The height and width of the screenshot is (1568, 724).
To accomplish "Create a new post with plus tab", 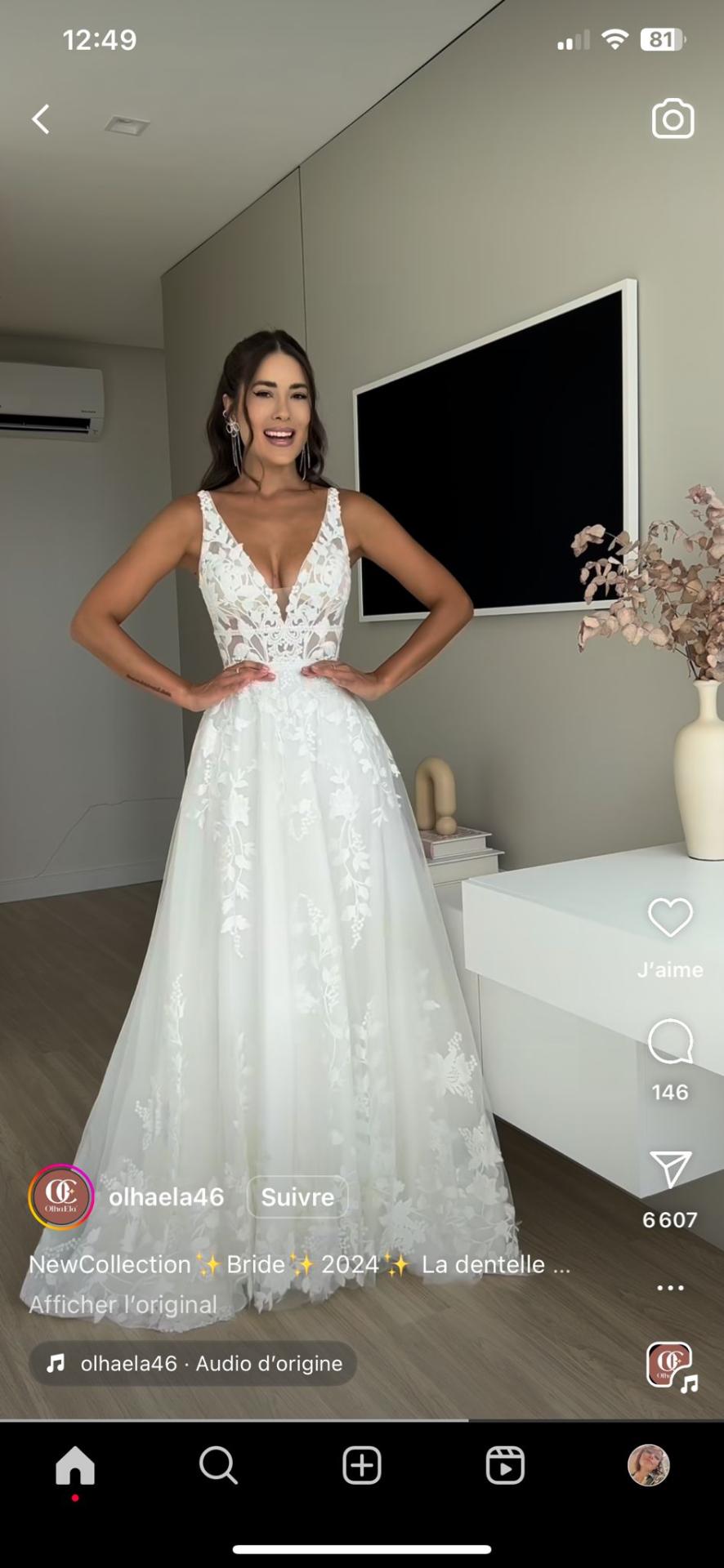I will [362, 1466].
